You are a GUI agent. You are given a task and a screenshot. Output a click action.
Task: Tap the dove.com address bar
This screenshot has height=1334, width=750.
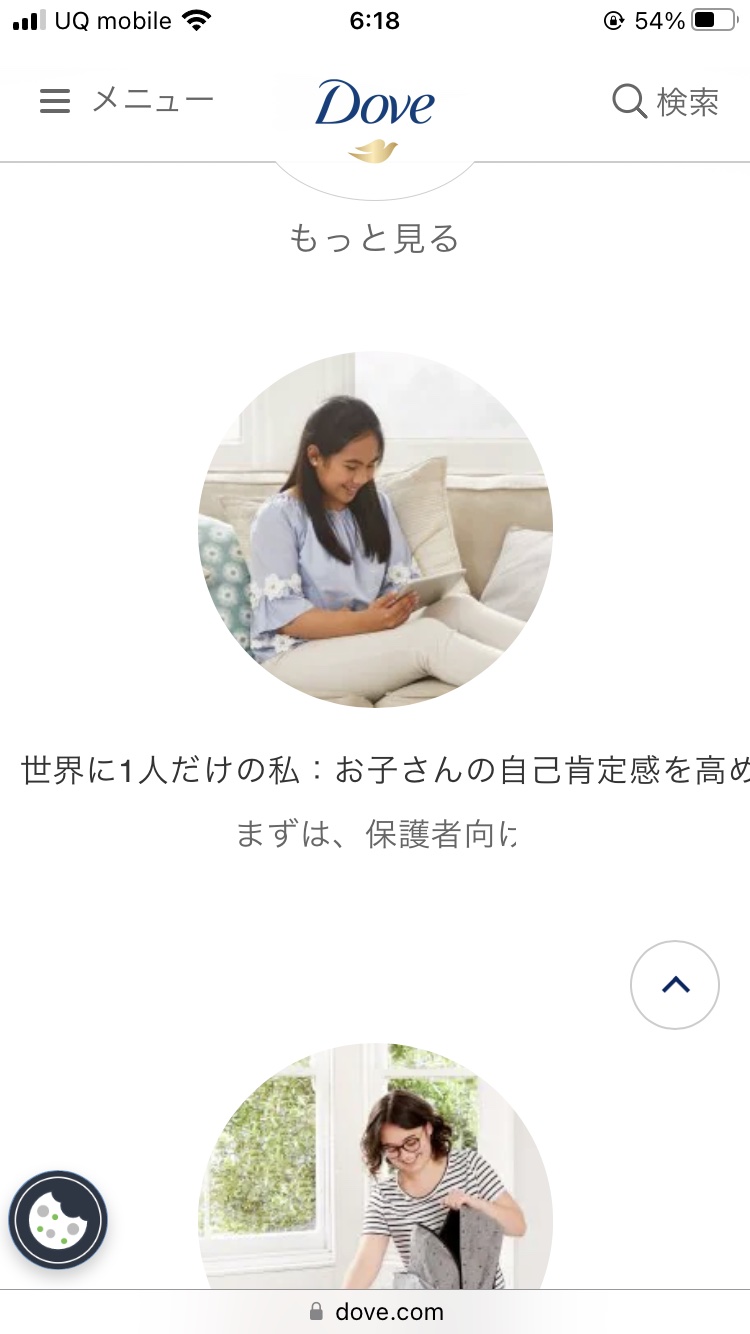[x=376, y=1312]
